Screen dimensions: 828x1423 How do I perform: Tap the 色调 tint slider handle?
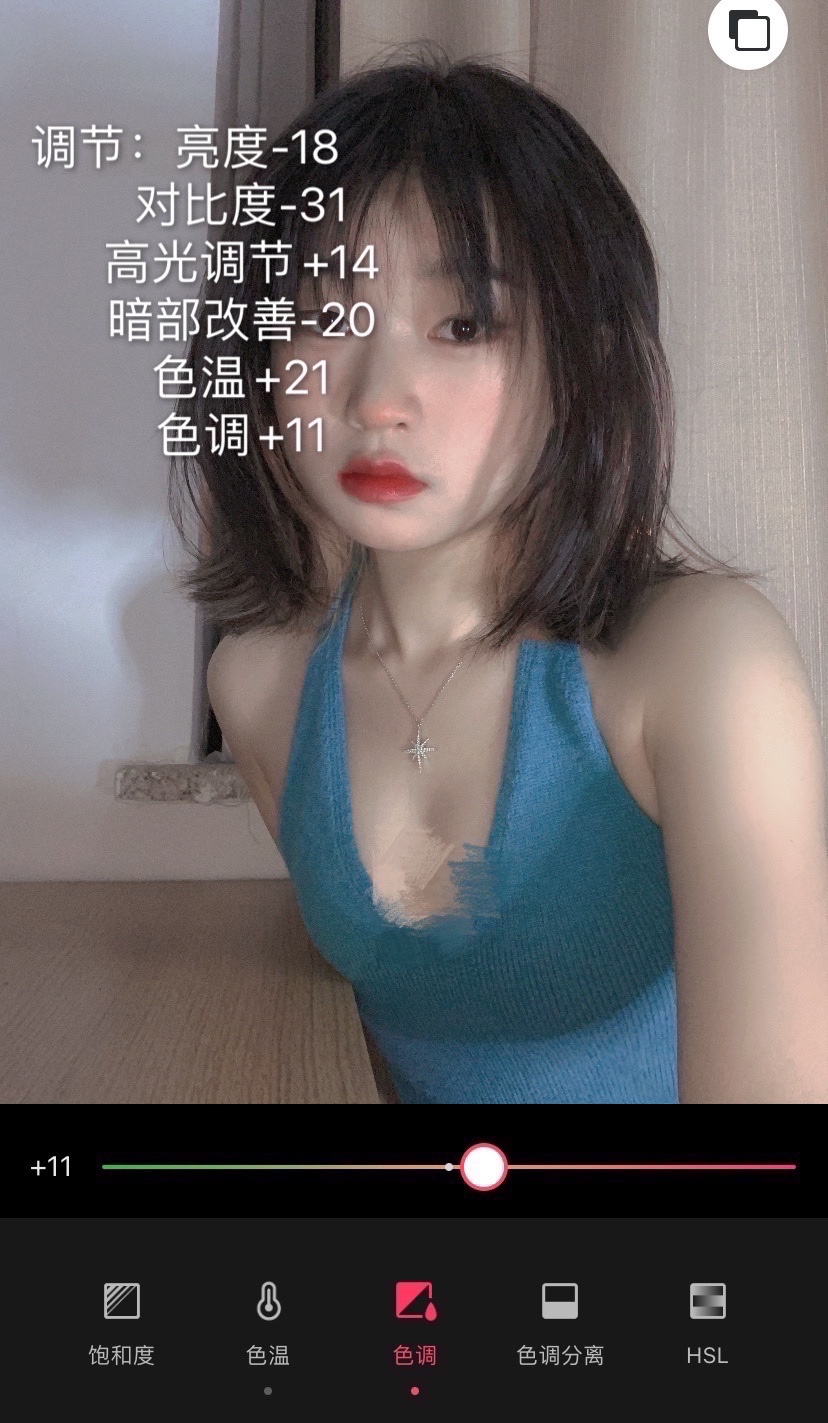click(484, 1167)
